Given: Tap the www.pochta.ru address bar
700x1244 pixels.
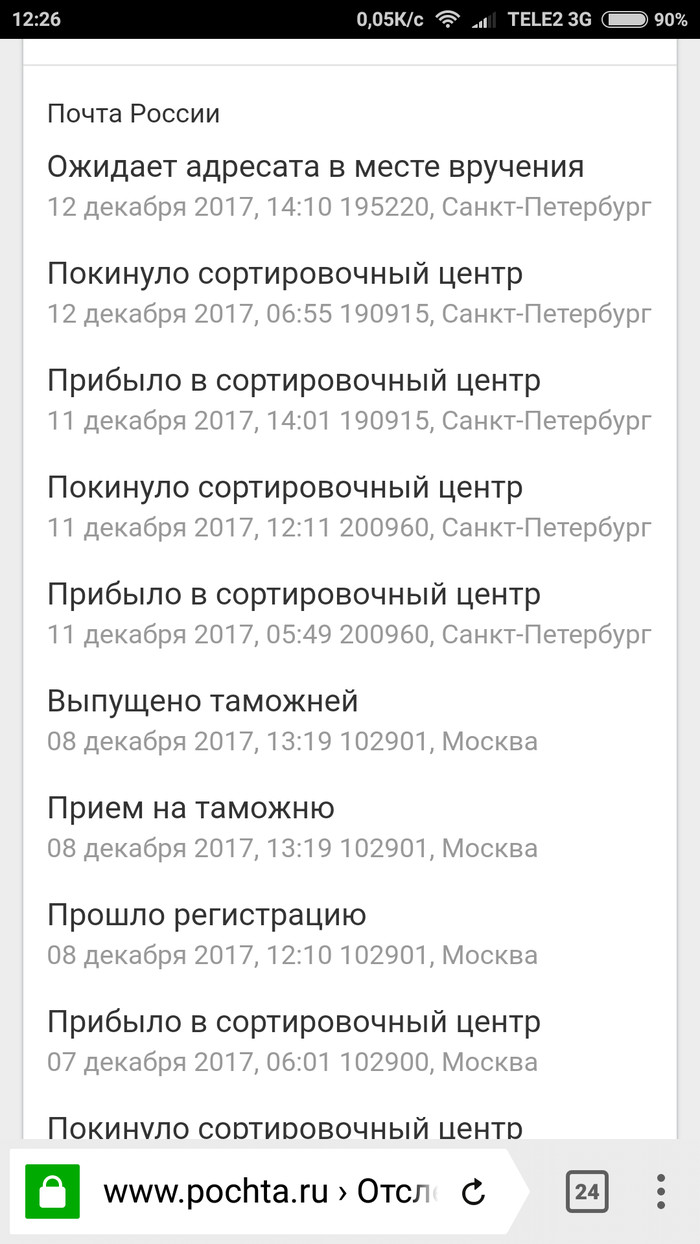Looking at the screenshot, I should [270, 1192].
